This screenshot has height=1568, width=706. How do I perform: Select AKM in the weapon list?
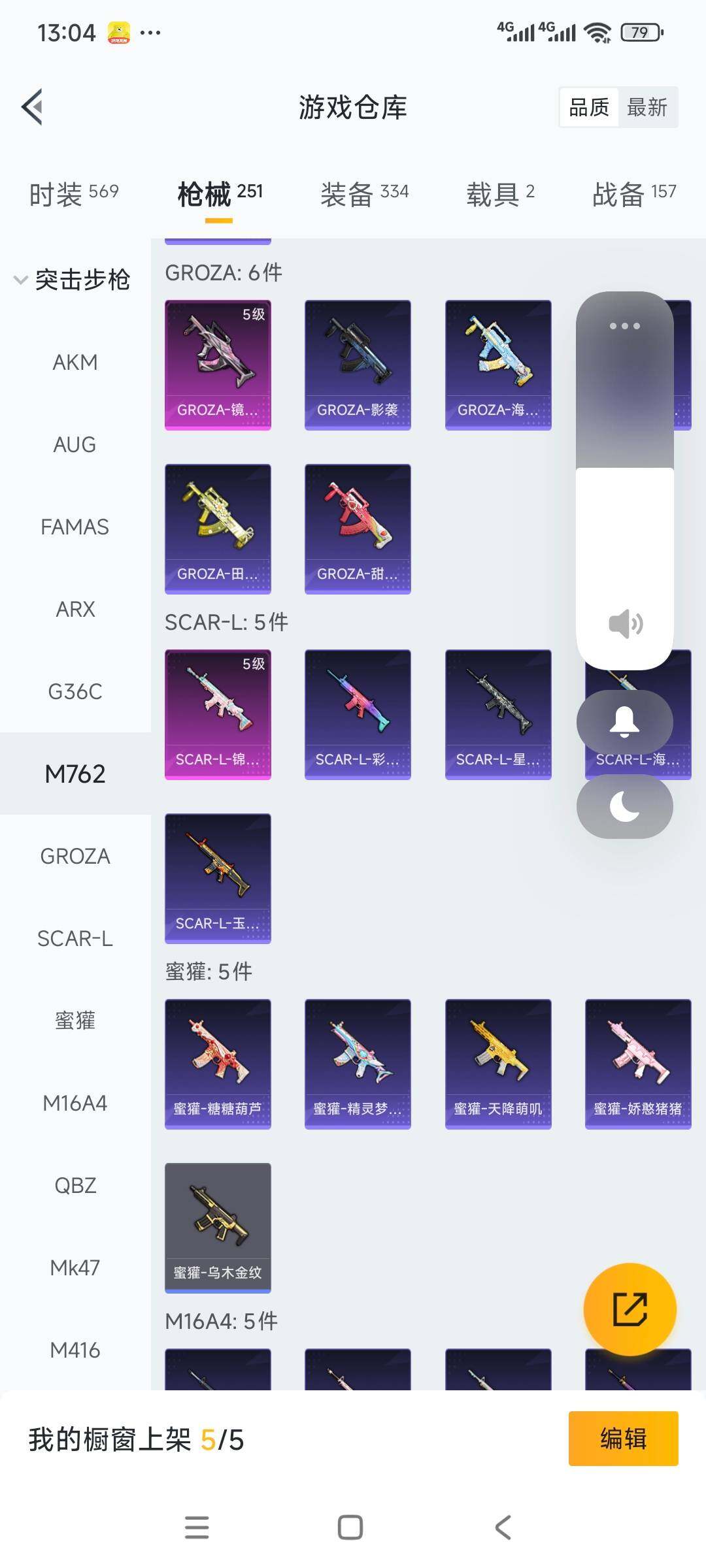[75, 362]
